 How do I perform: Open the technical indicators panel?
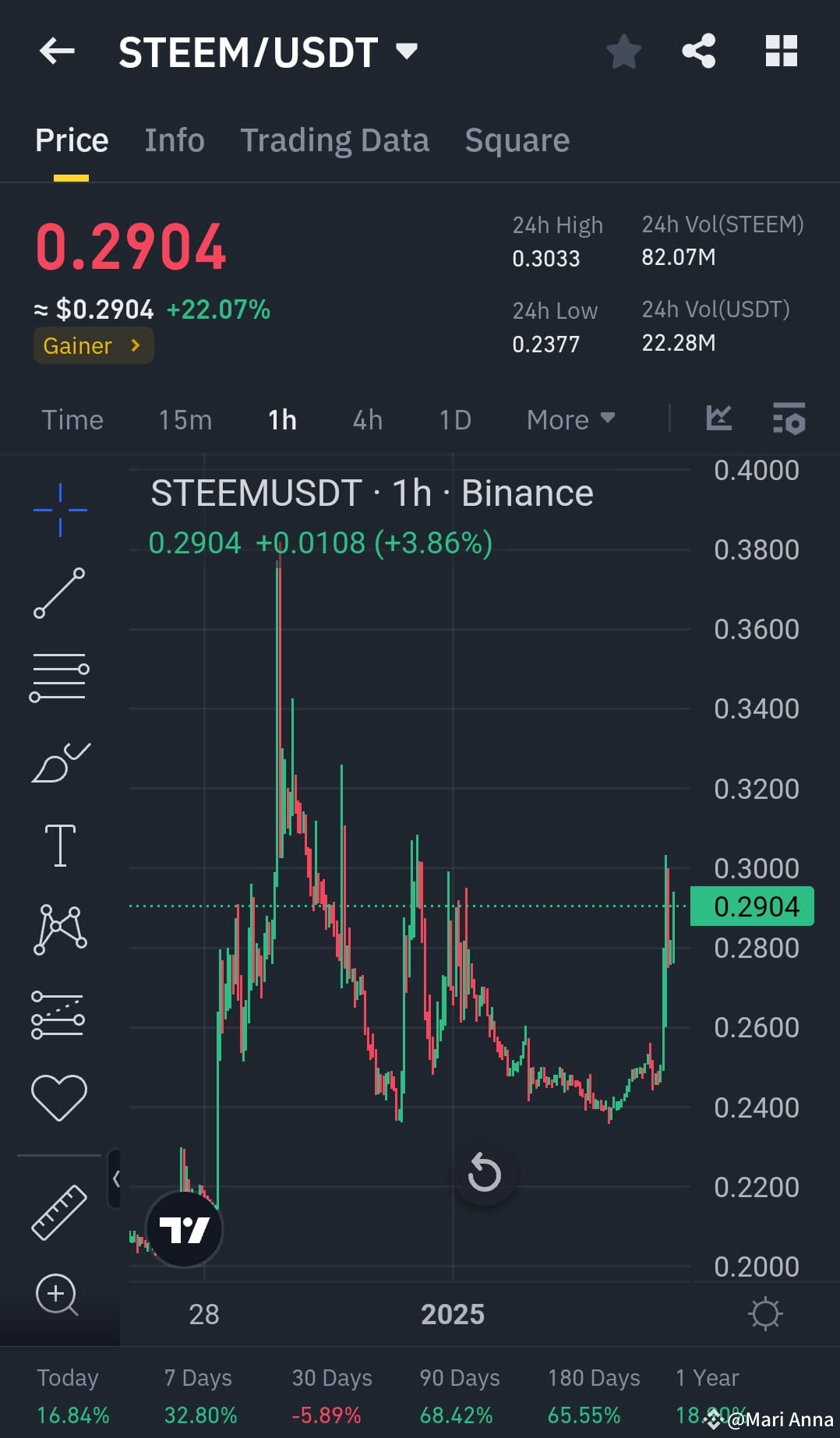(x=719, y=419)
